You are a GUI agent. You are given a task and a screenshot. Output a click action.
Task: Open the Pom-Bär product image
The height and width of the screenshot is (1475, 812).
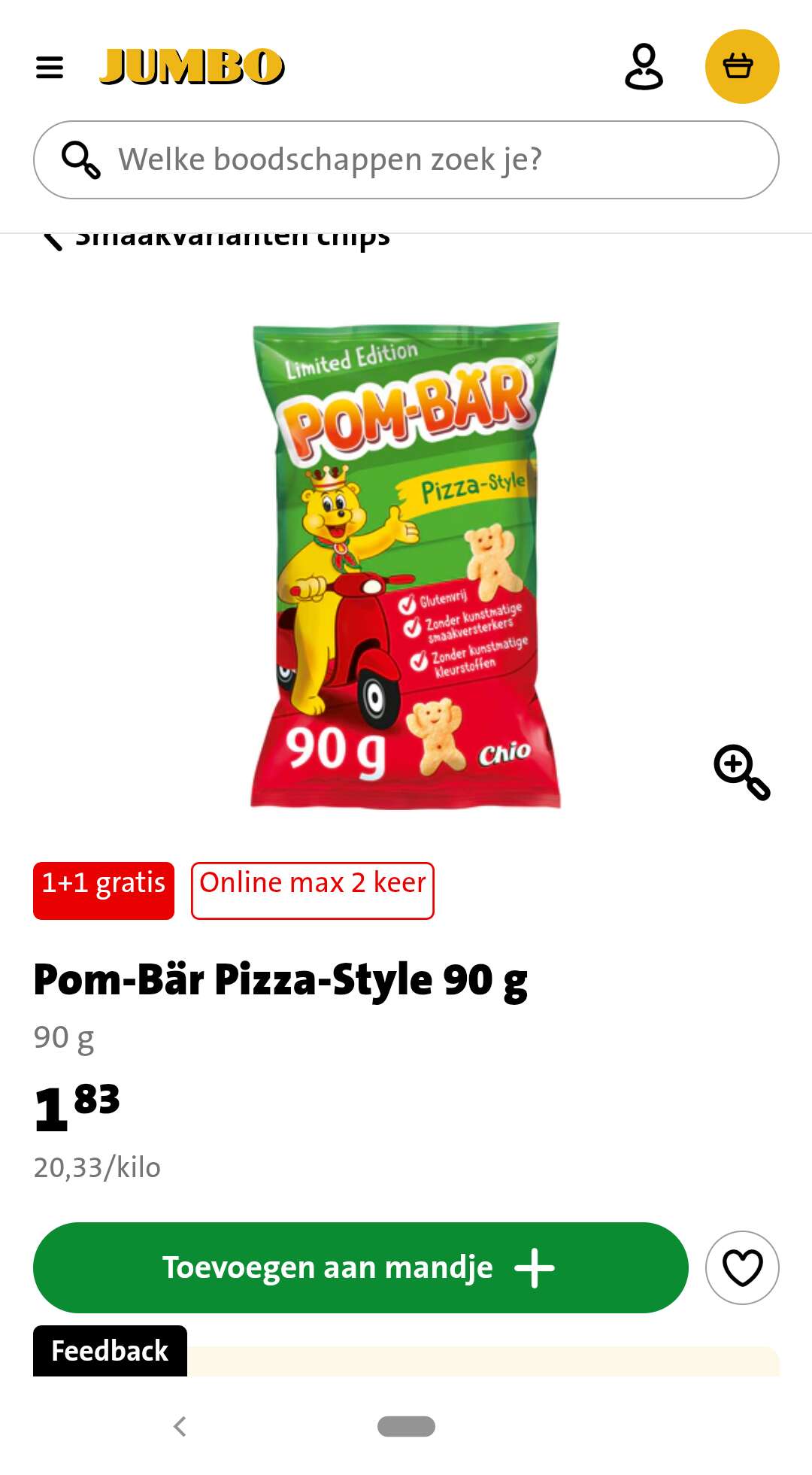pos(406,566)
